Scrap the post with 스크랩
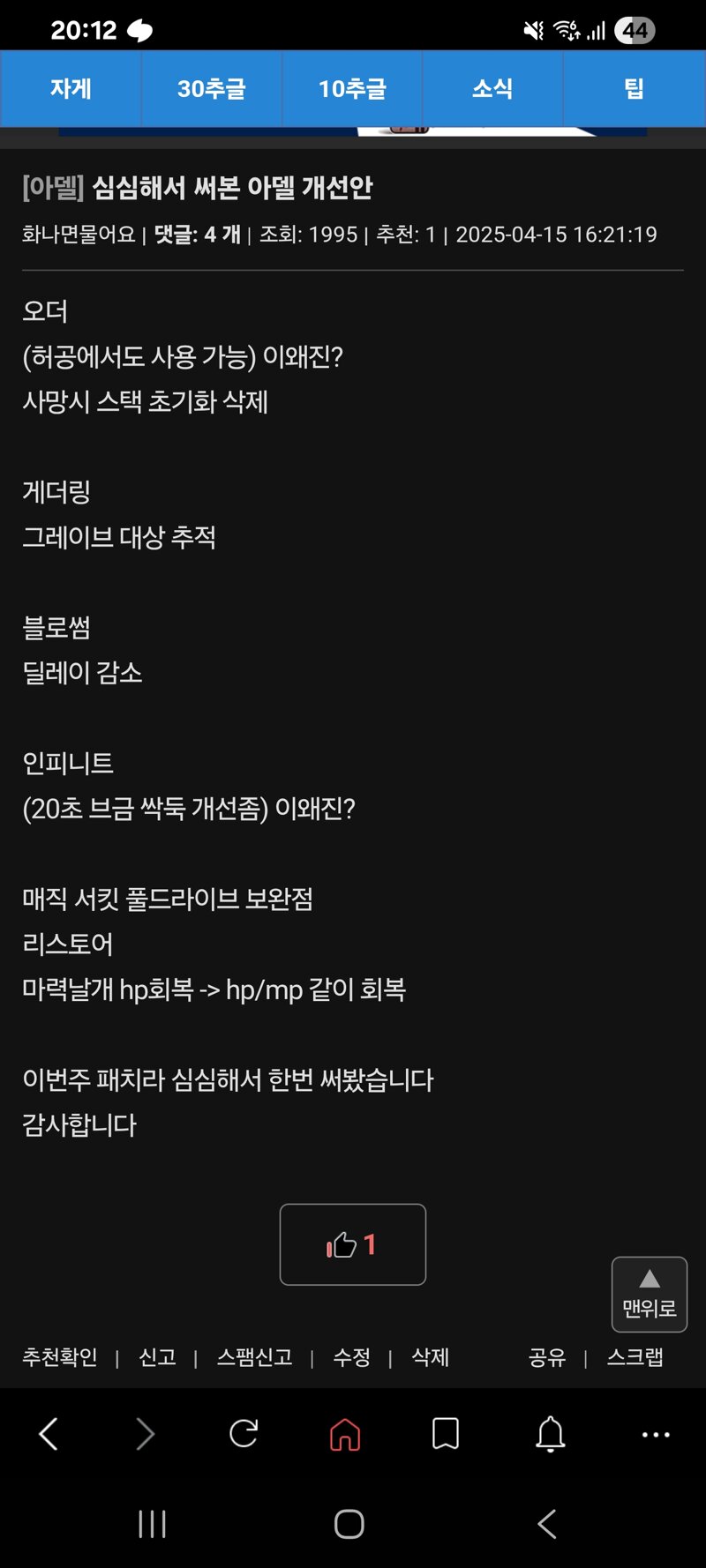This screenshot has width=706, height=1568. (635, 1356)
